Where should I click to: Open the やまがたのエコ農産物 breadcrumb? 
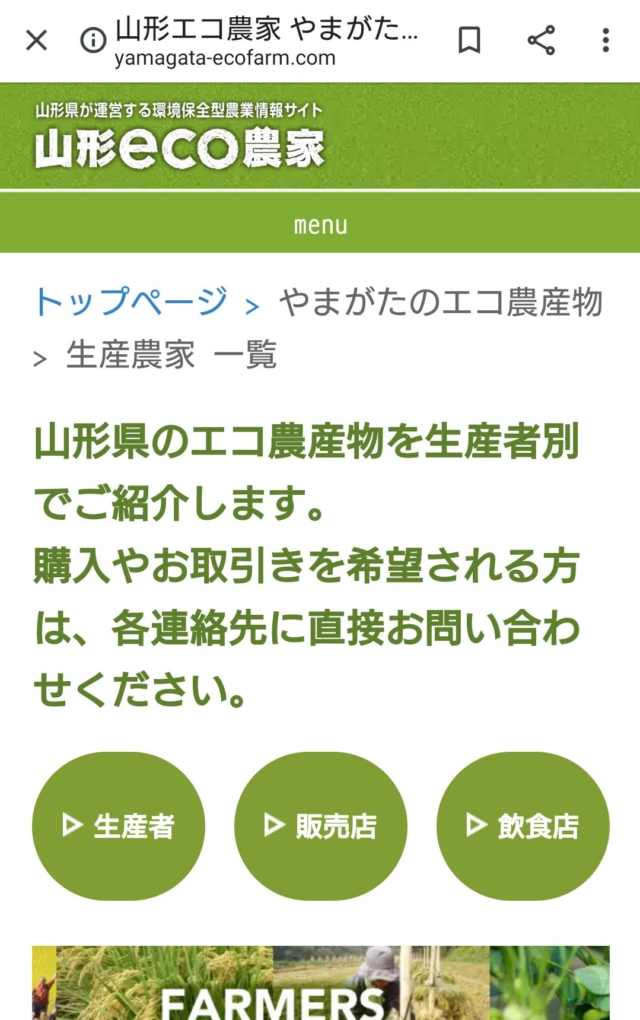tap(440, 301)
